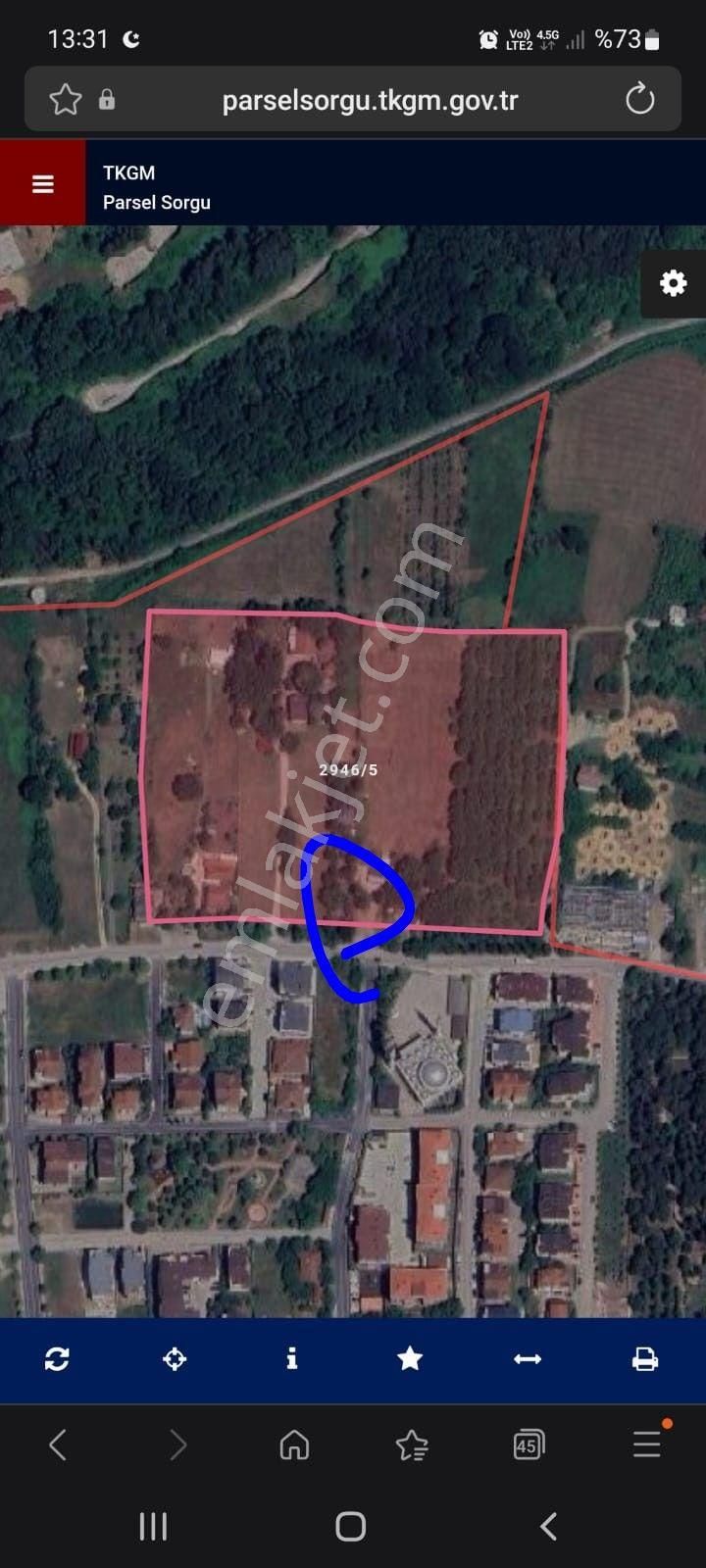The image size is (706, 1568).
Task: Open browser tabs overview showing 45 tabs
Action: (x=529, y=1444)
